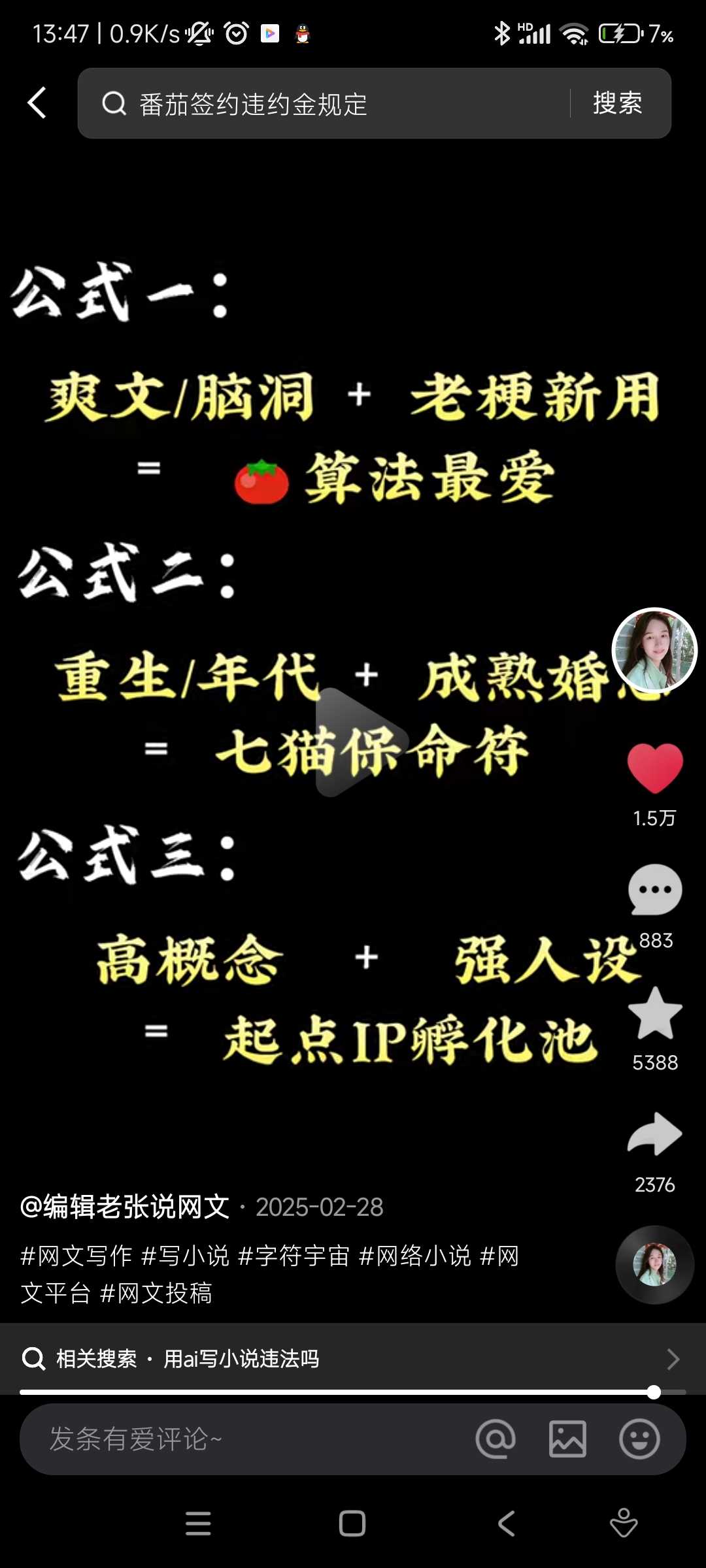Open the @编辑老张说网文 author link

coord(125,1207)
